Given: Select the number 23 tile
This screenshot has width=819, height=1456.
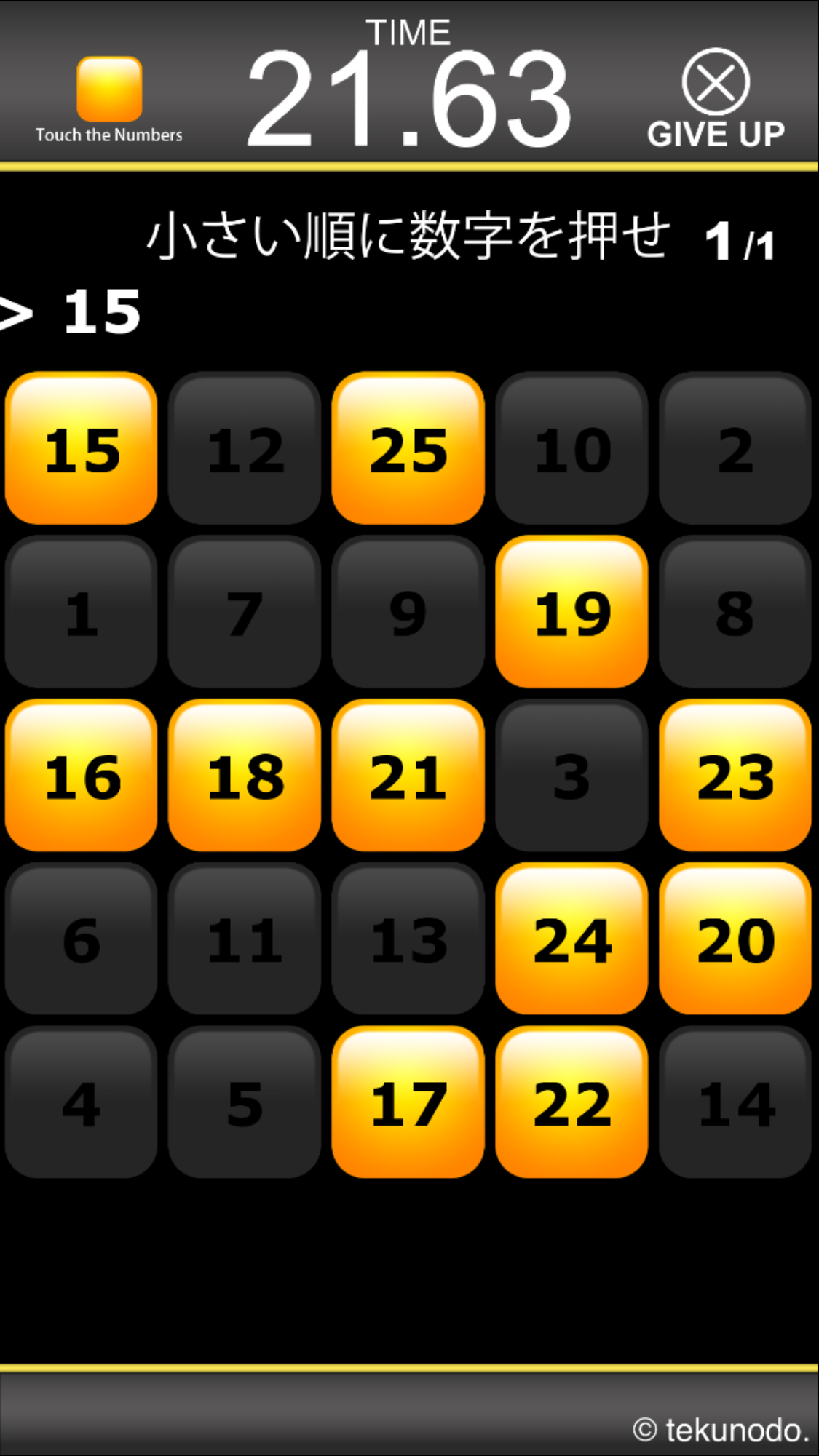Looking at the screenshot, I should point(735,775).
